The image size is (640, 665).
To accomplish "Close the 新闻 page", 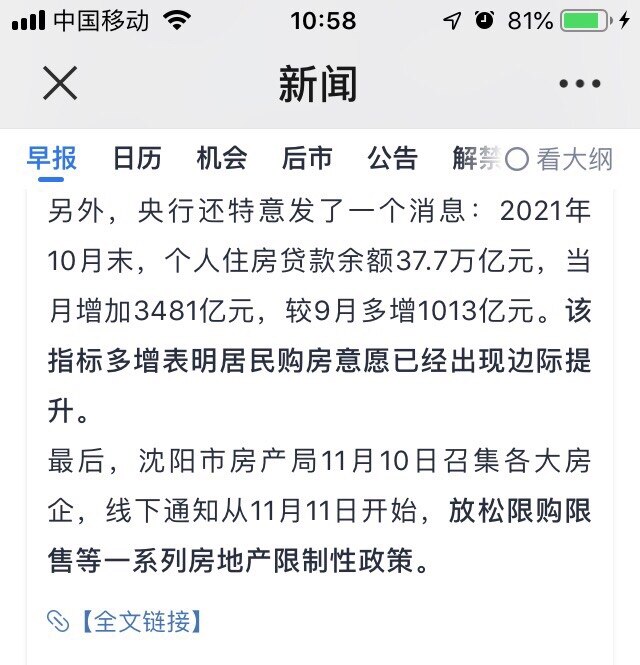I will point(60,84).
